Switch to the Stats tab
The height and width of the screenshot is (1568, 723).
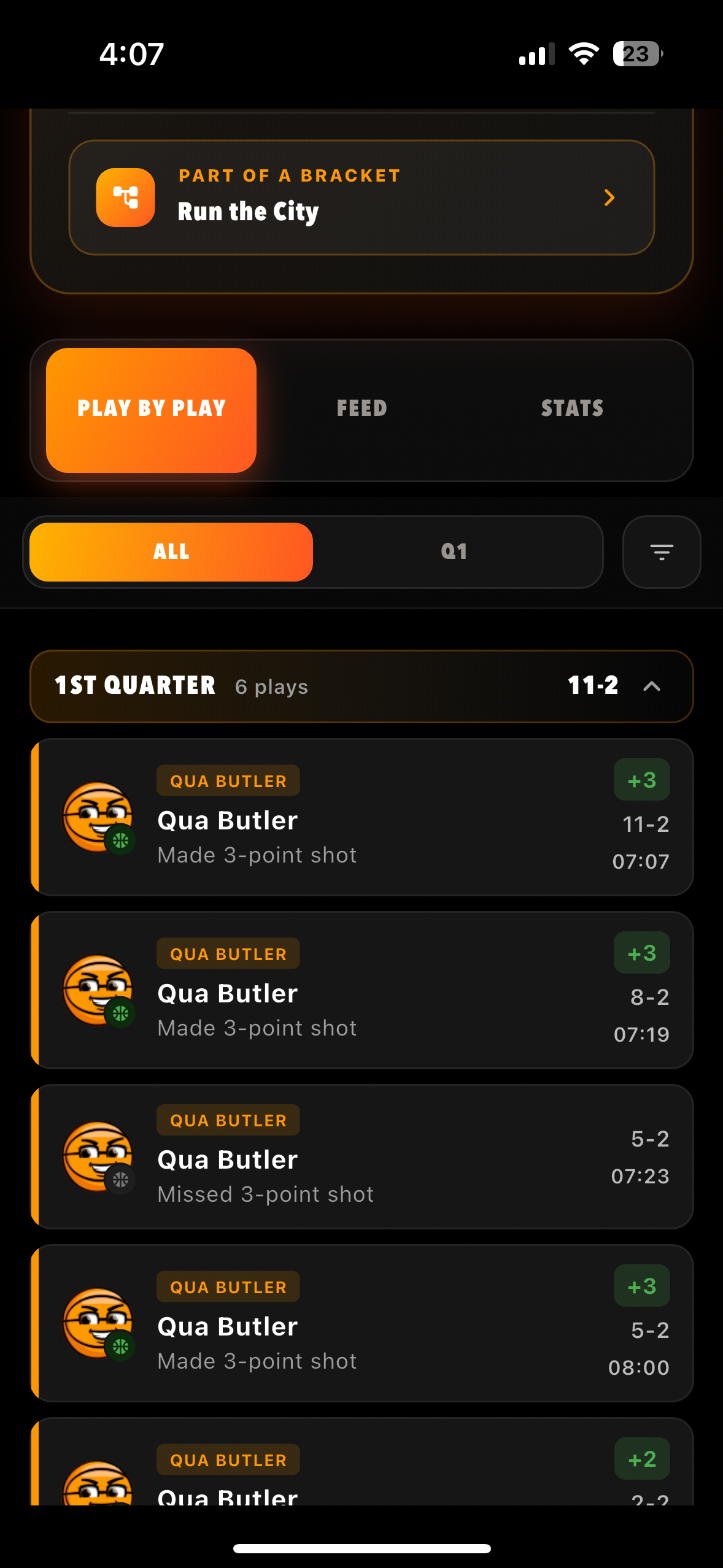pyautogui.click(x=572, y=409)
